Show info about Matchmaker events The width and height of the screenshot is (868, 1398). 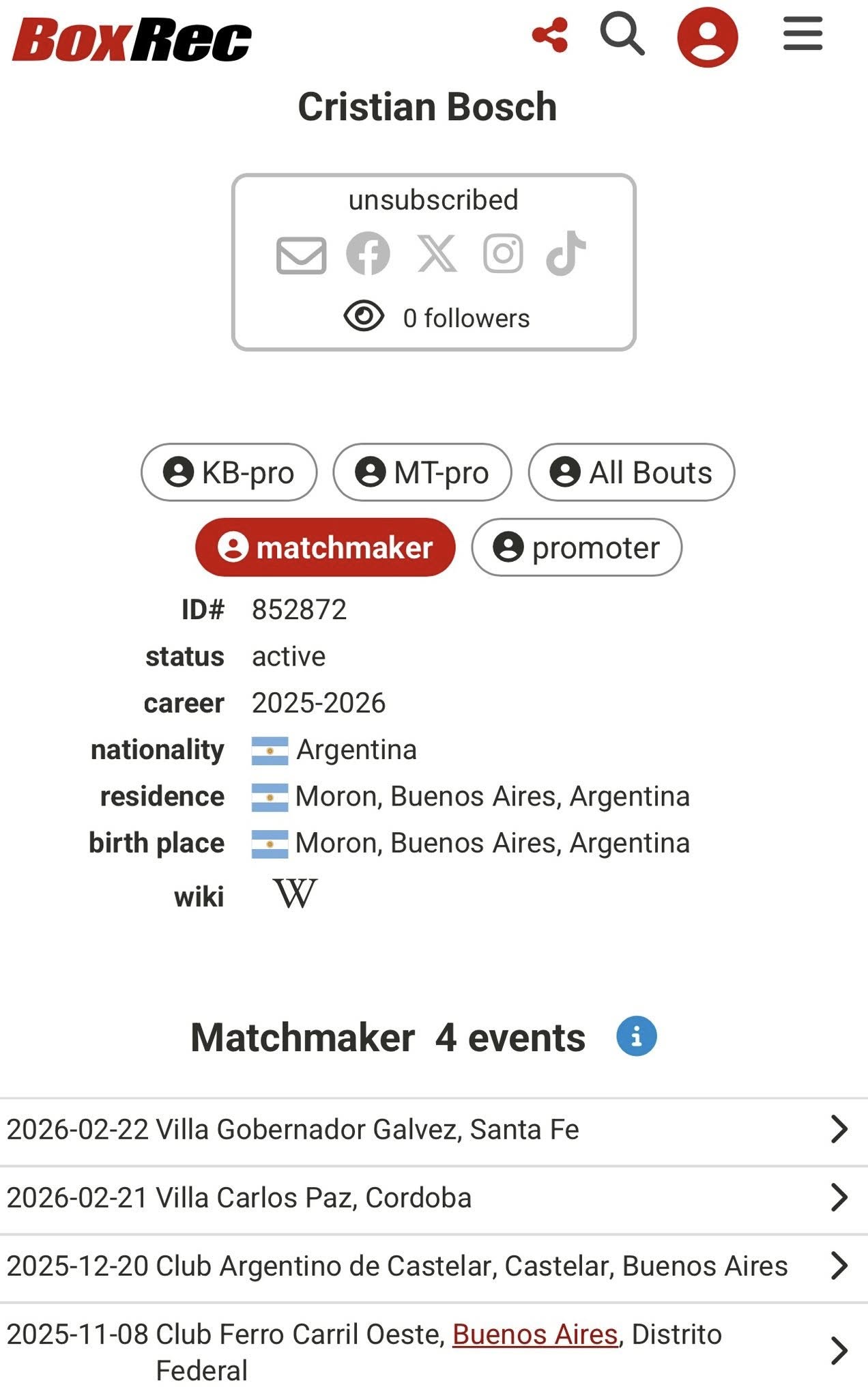coord(636,1036)
